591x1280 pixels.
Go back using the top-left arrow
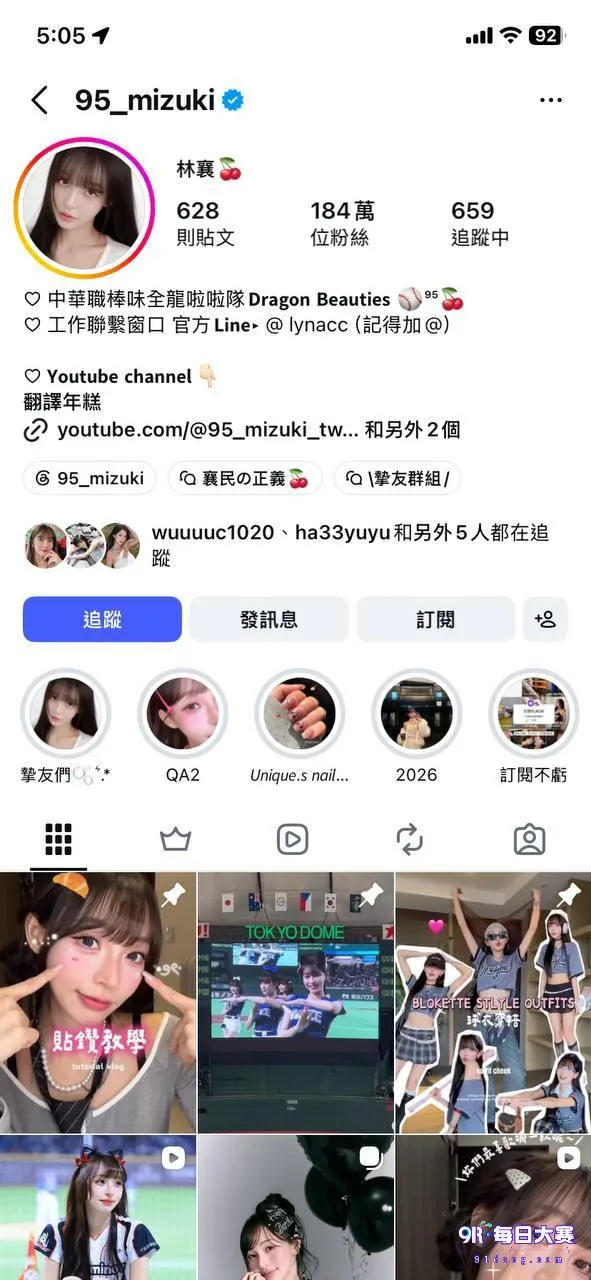pyautogui.click(x=40, y=100)
